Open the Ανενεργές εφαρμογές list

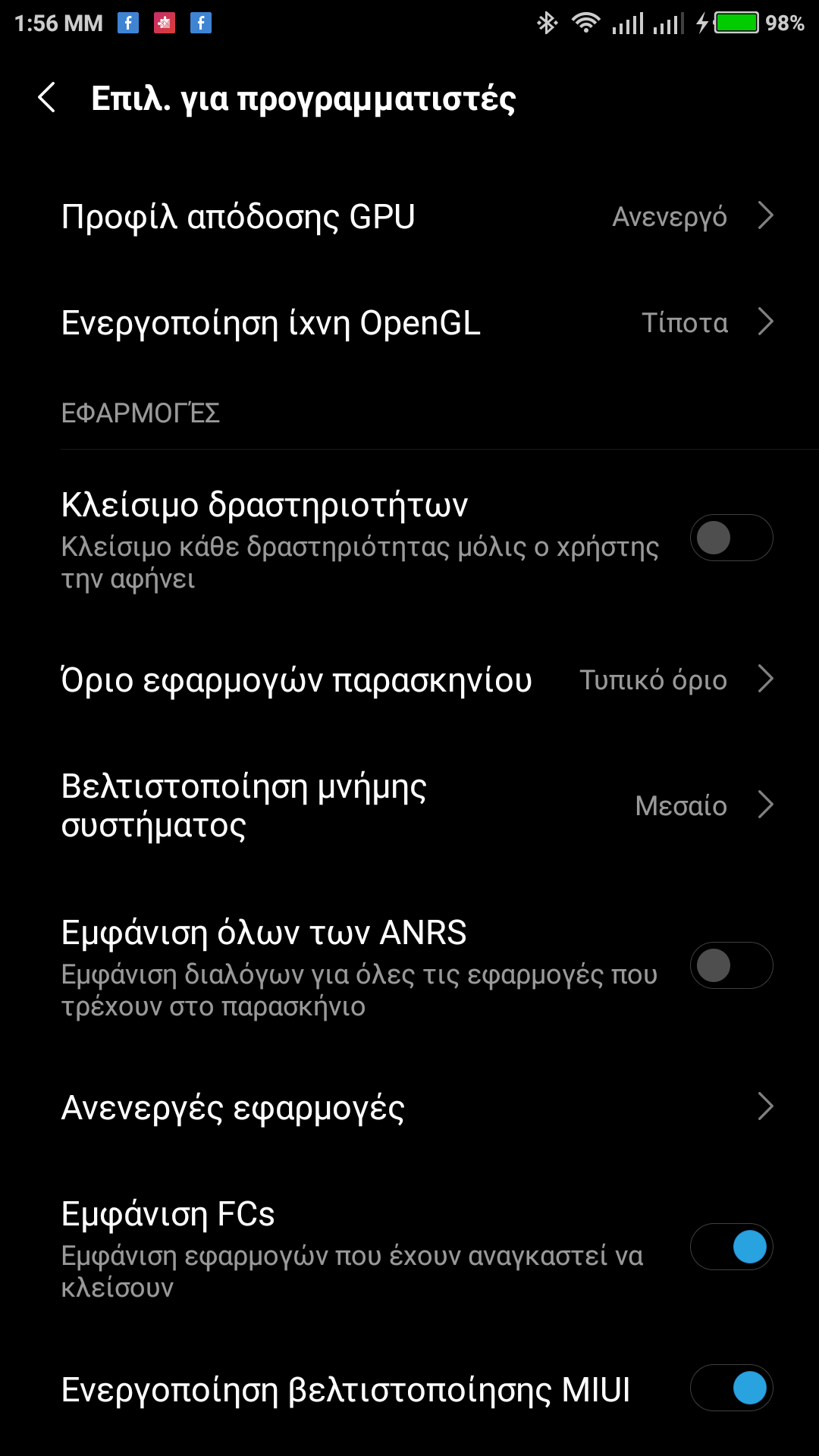tap(409, 1108)
